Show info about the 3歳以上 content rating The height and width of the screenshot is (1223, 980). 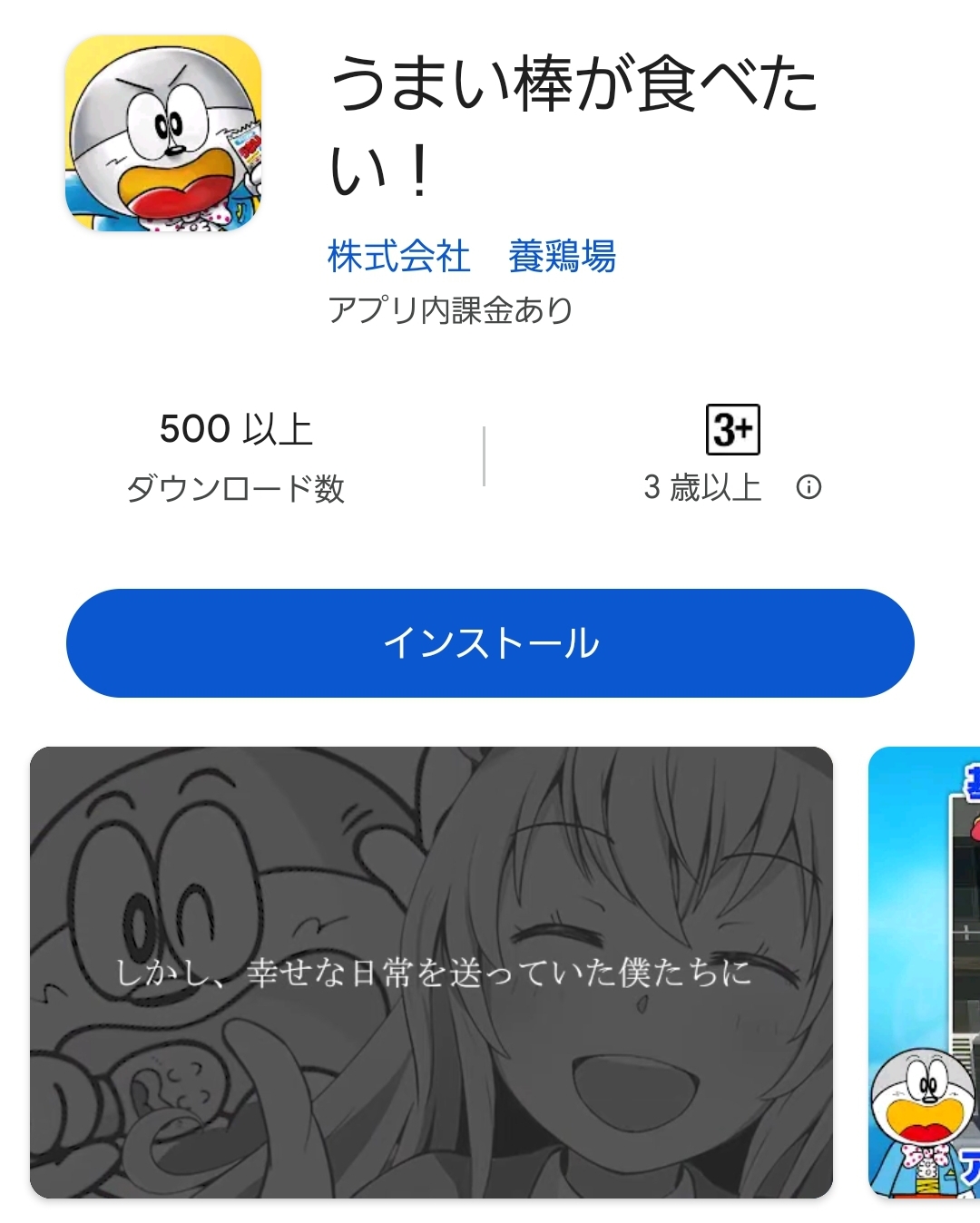point(808,487)
